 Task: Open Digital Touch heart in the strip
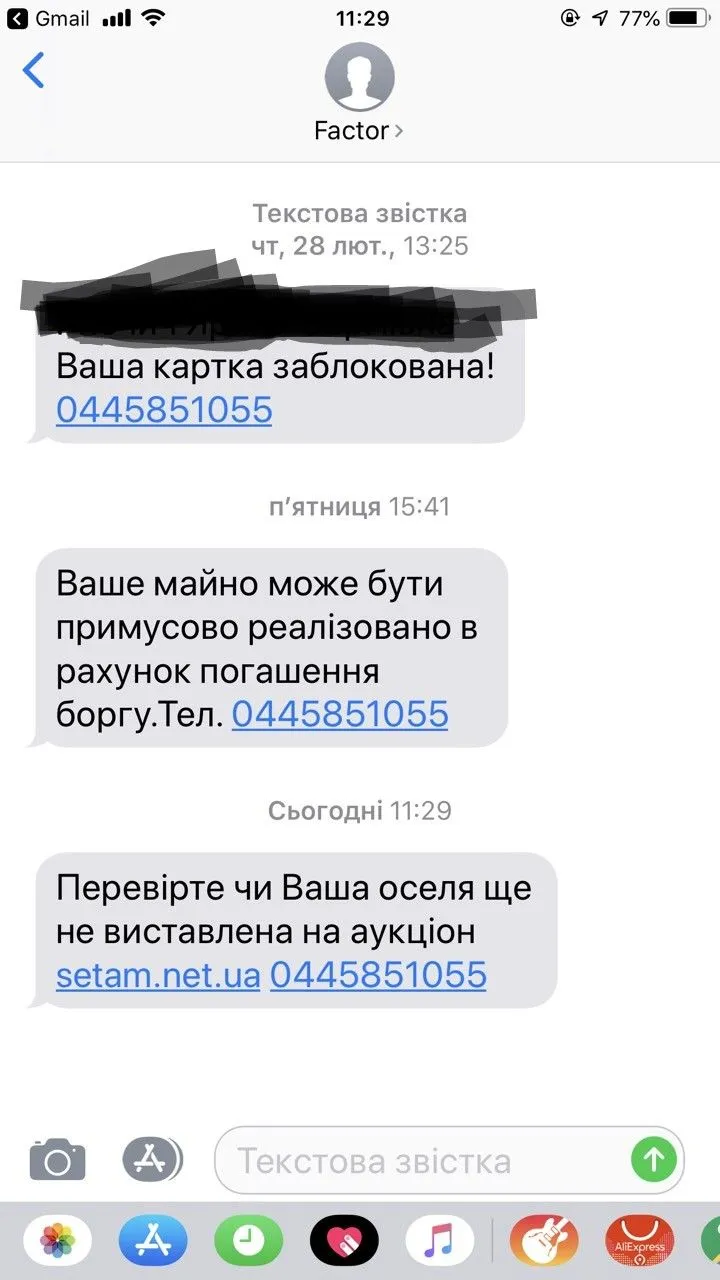click(343, 1243)
